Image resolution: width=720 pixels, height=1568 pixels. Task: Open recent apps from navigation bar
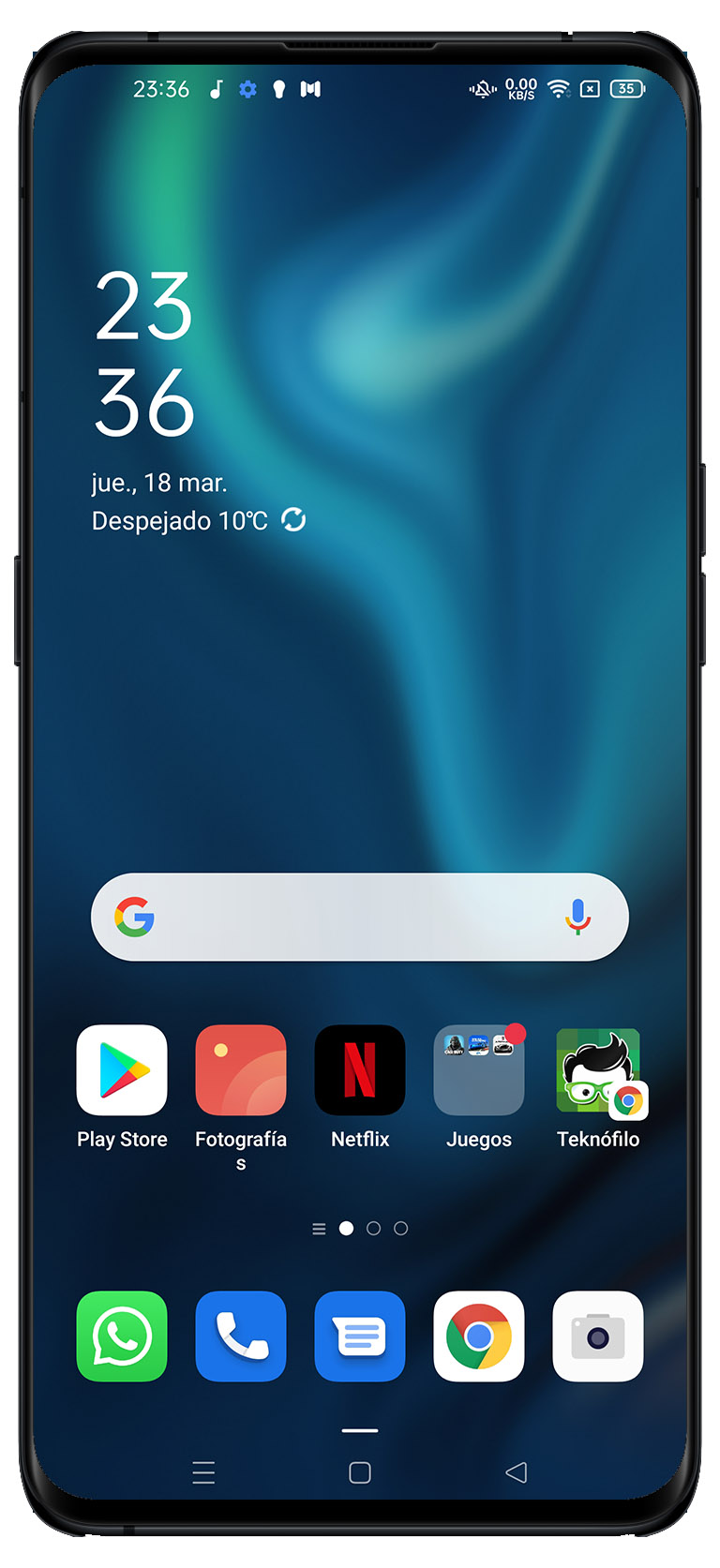click(x=203, y=1472)
